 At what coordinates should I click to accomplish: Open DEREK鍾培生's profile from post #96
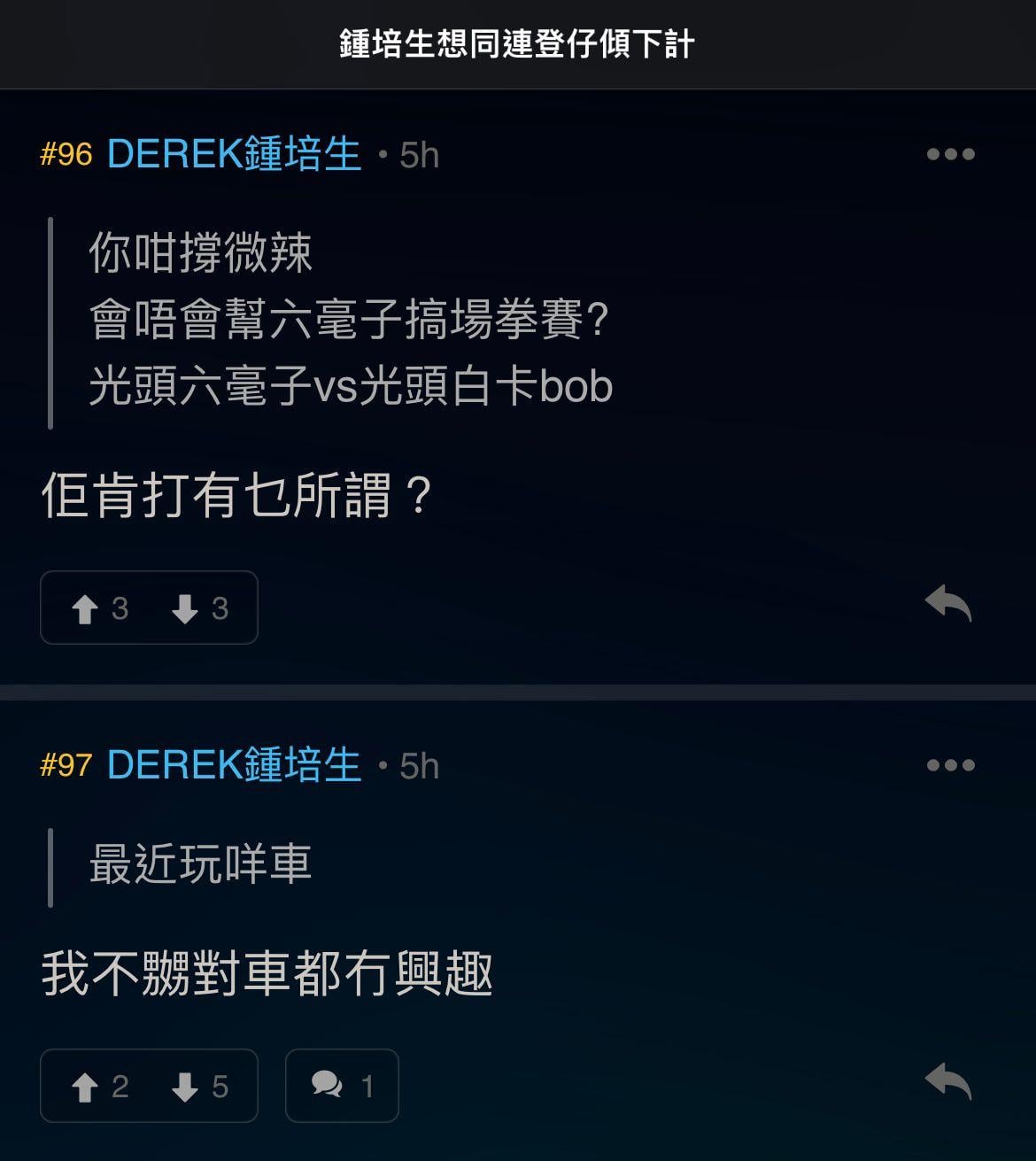click(x=234, y=154)
